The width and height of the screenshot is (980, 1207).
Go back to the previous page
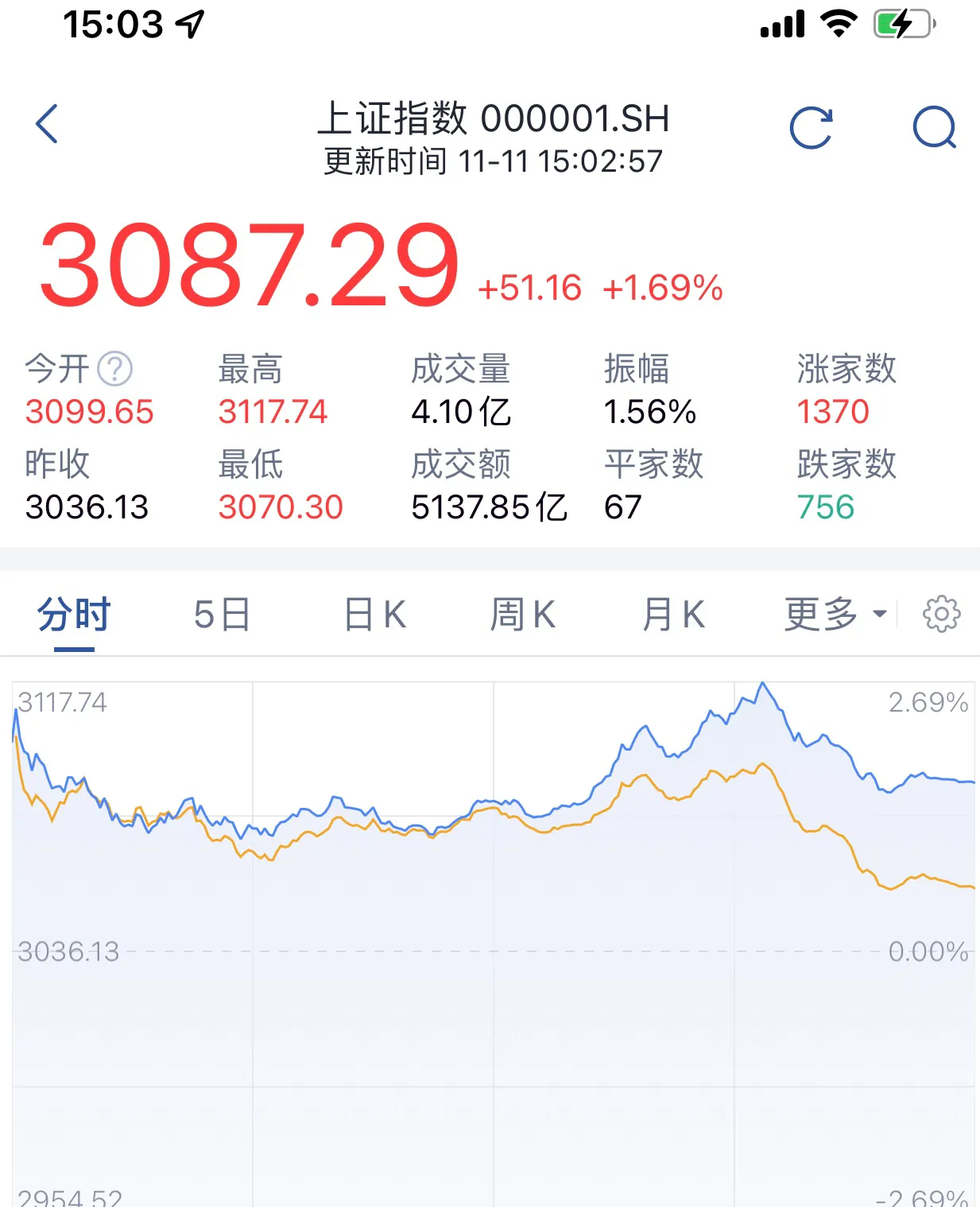pos(48,124)
